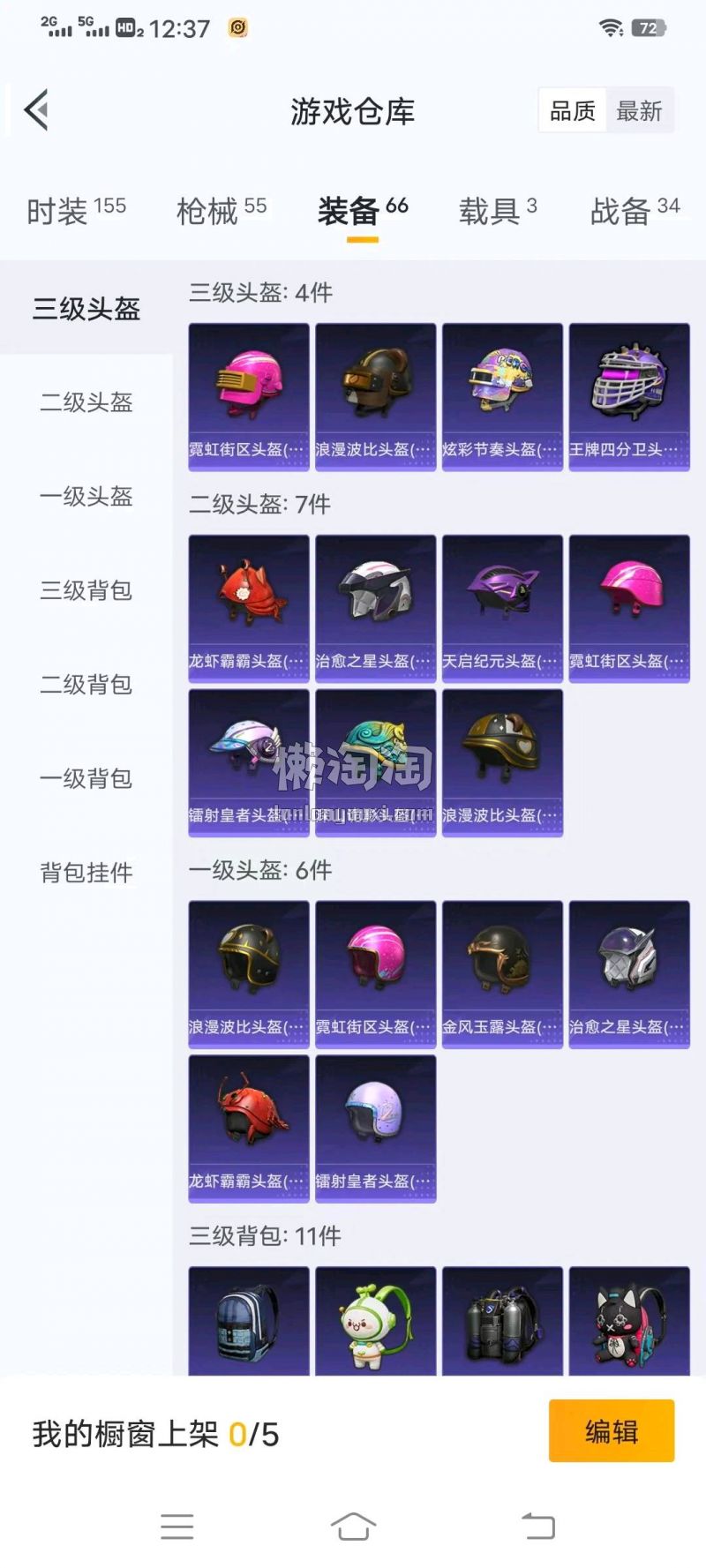Open 金风玉露头盔 item

502,973
